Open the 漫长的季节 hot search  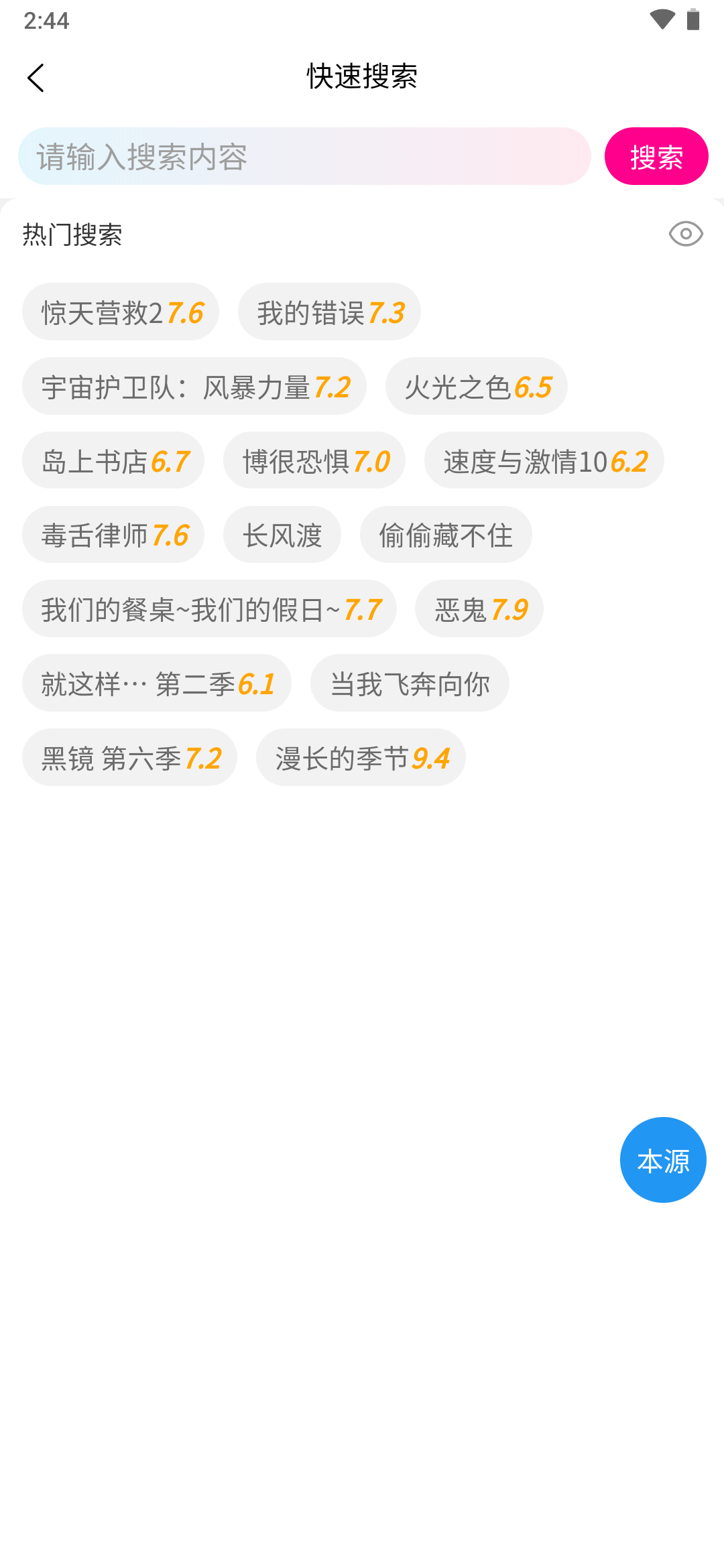pos(361,757)
